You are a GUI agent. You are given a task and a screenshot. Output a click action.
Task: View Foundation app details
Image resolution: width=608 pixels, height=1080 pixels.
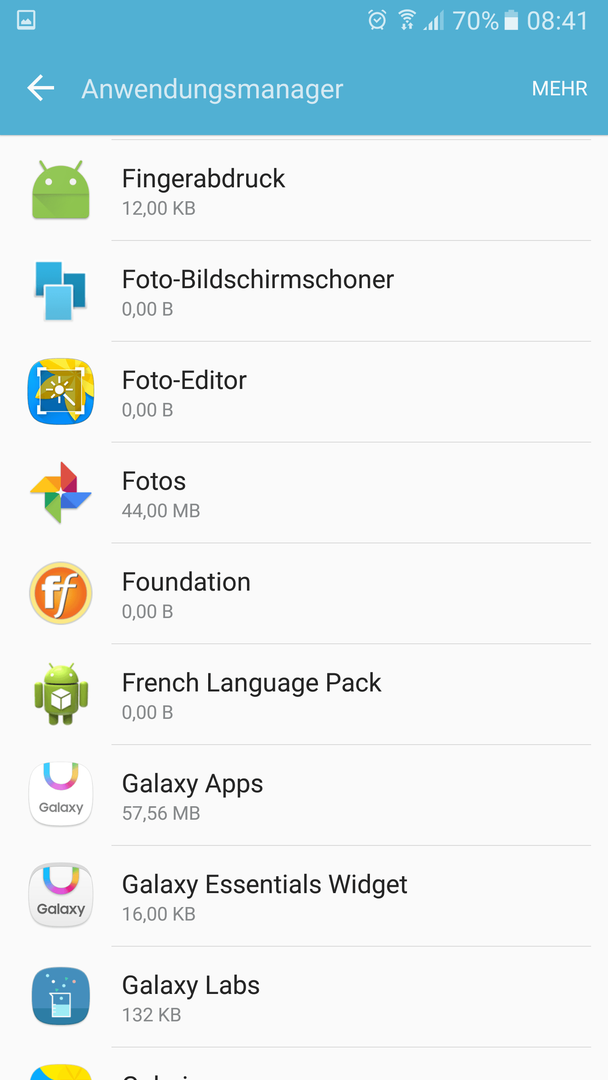(304, 593)
